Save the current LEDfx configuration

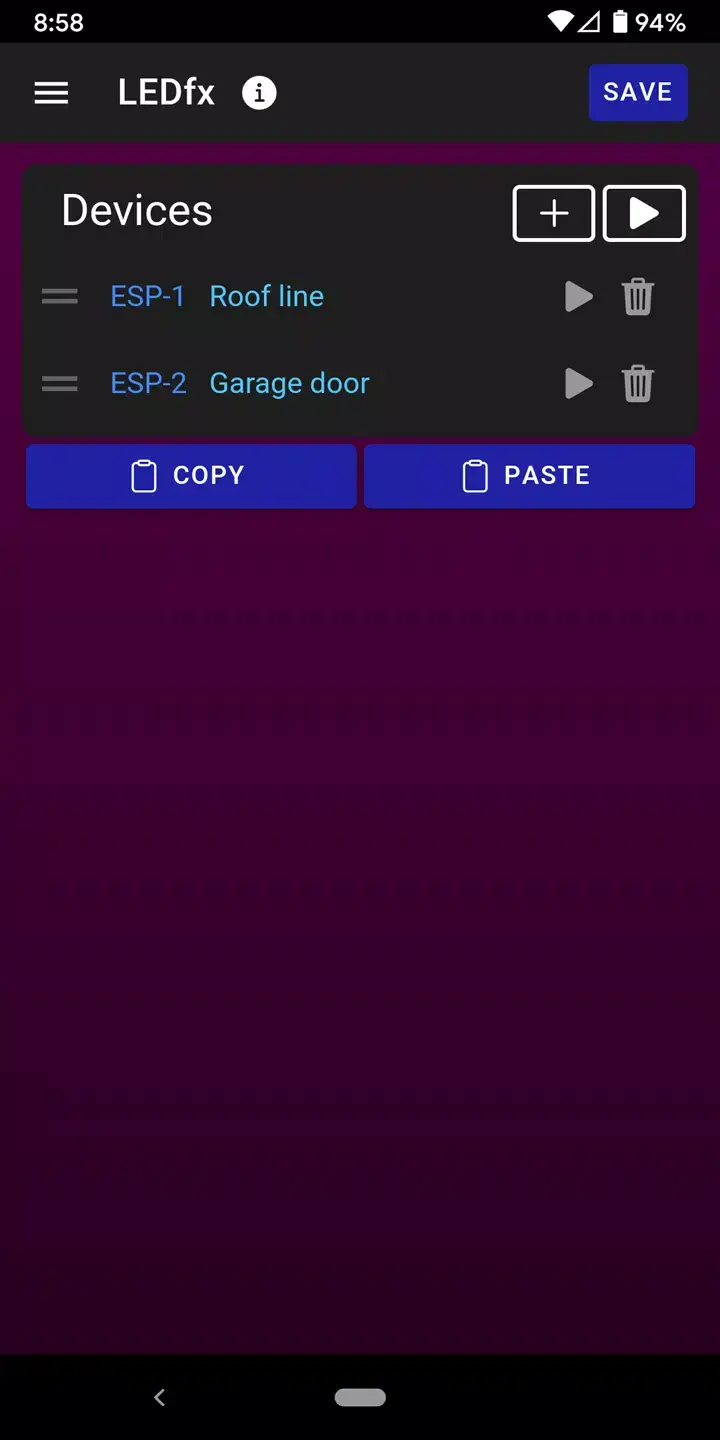click(638, 92)
